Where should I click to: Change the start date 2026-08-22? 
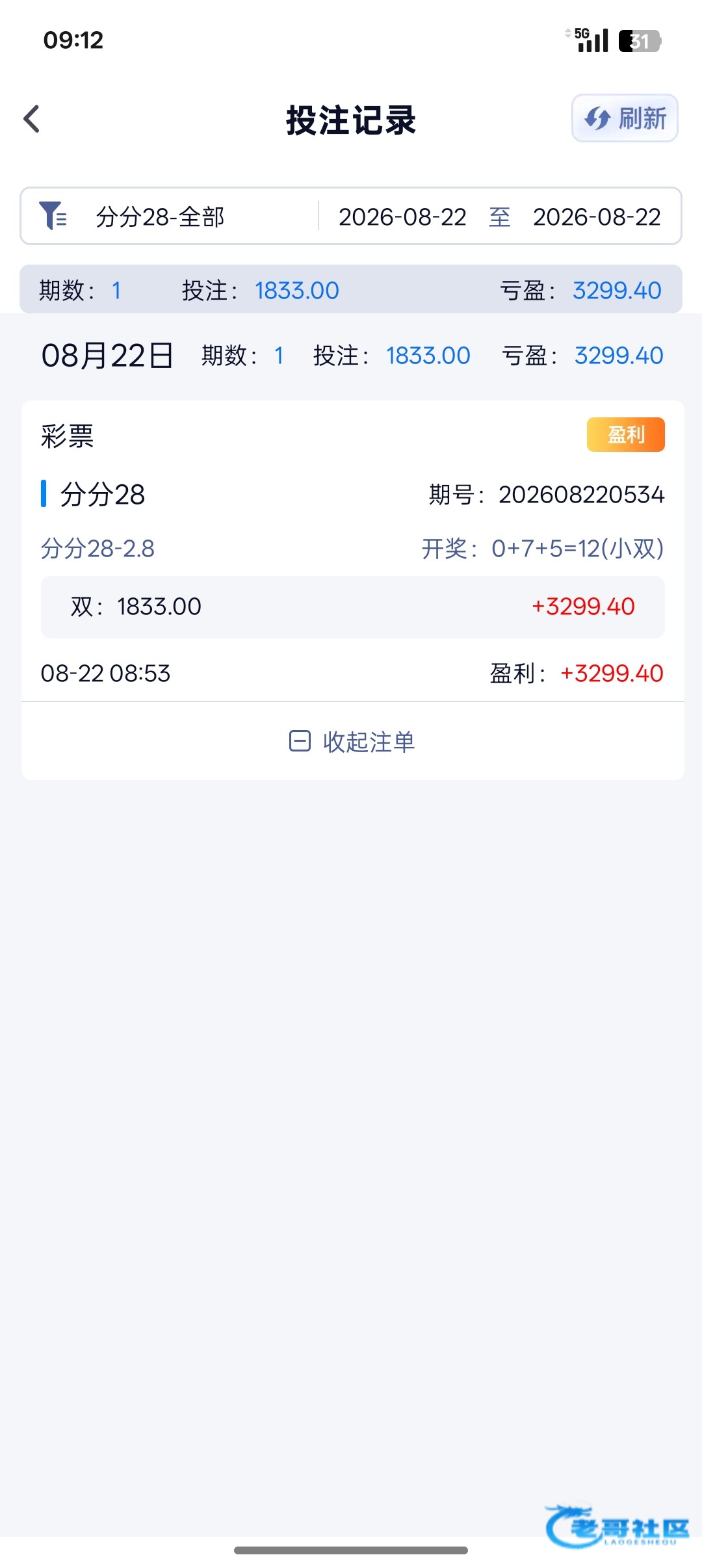click(402, 216)
